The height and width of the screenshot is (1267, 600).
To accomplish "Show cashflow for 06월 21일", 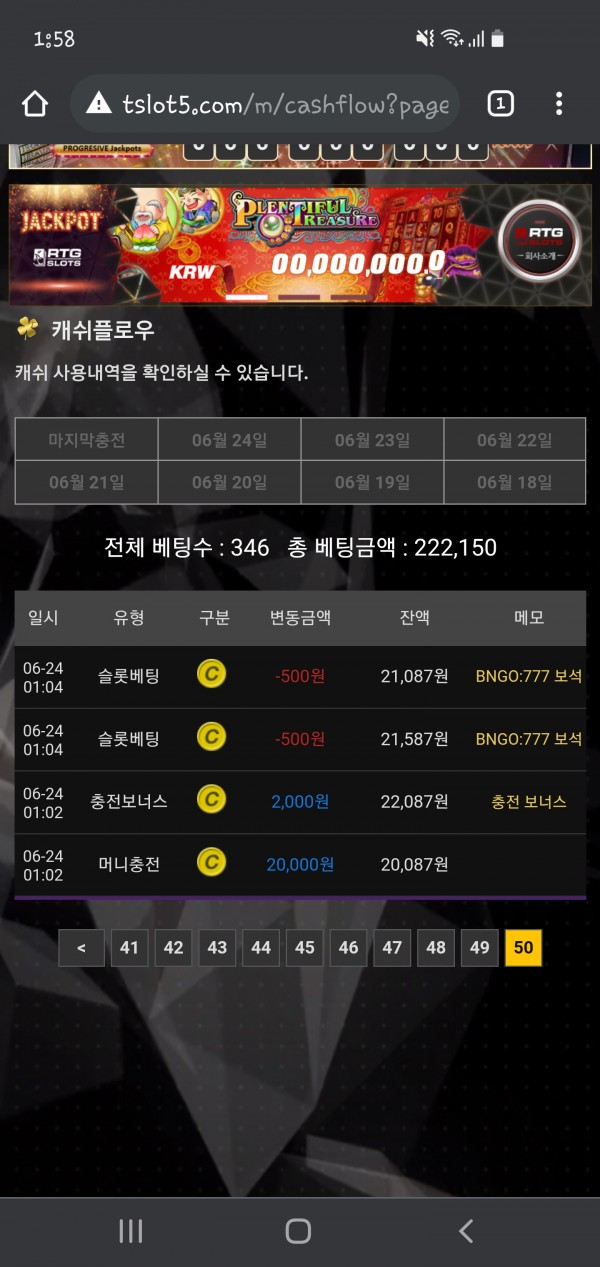I will coord(86,482).
